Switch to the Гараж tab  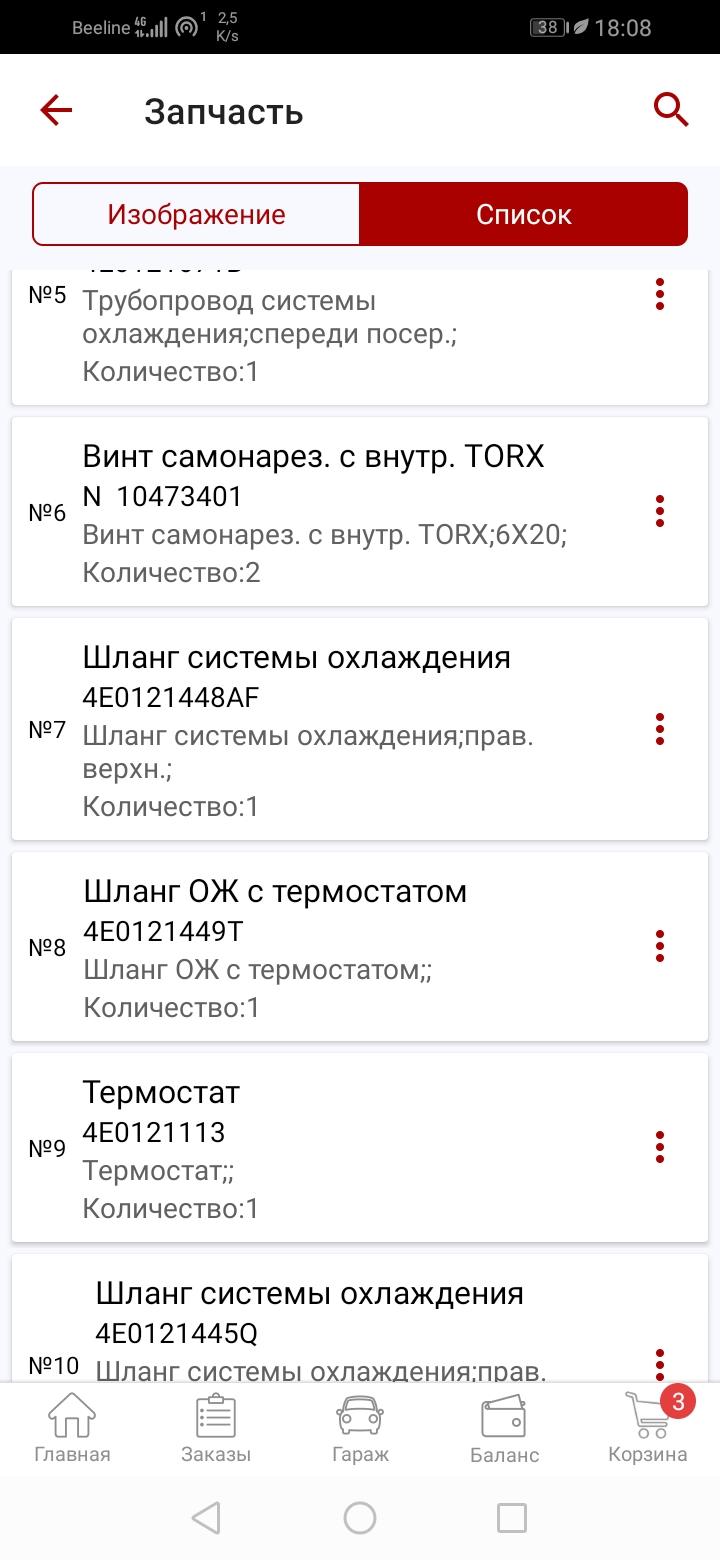(360, 1428)
